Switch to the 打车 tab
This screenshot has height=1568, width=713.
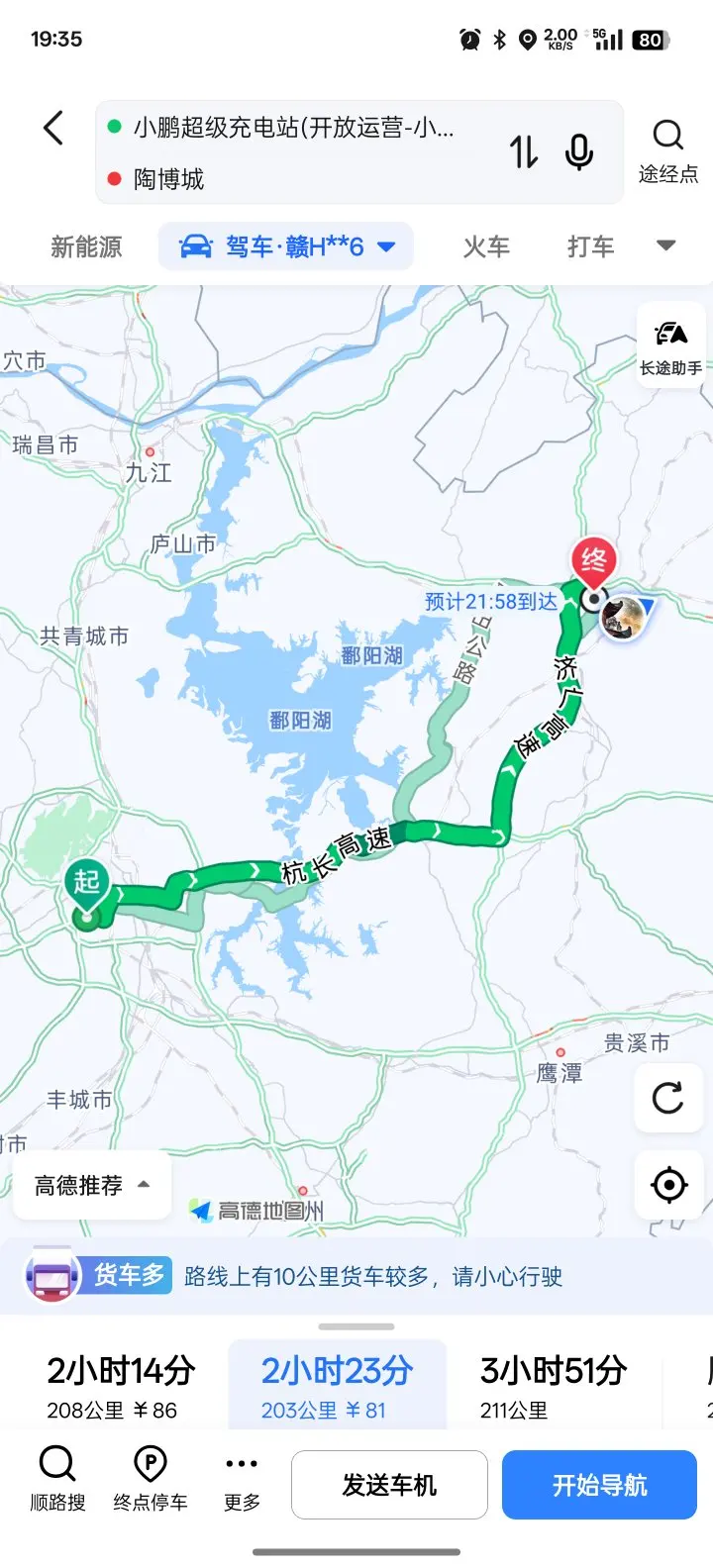tap(590, 246)
